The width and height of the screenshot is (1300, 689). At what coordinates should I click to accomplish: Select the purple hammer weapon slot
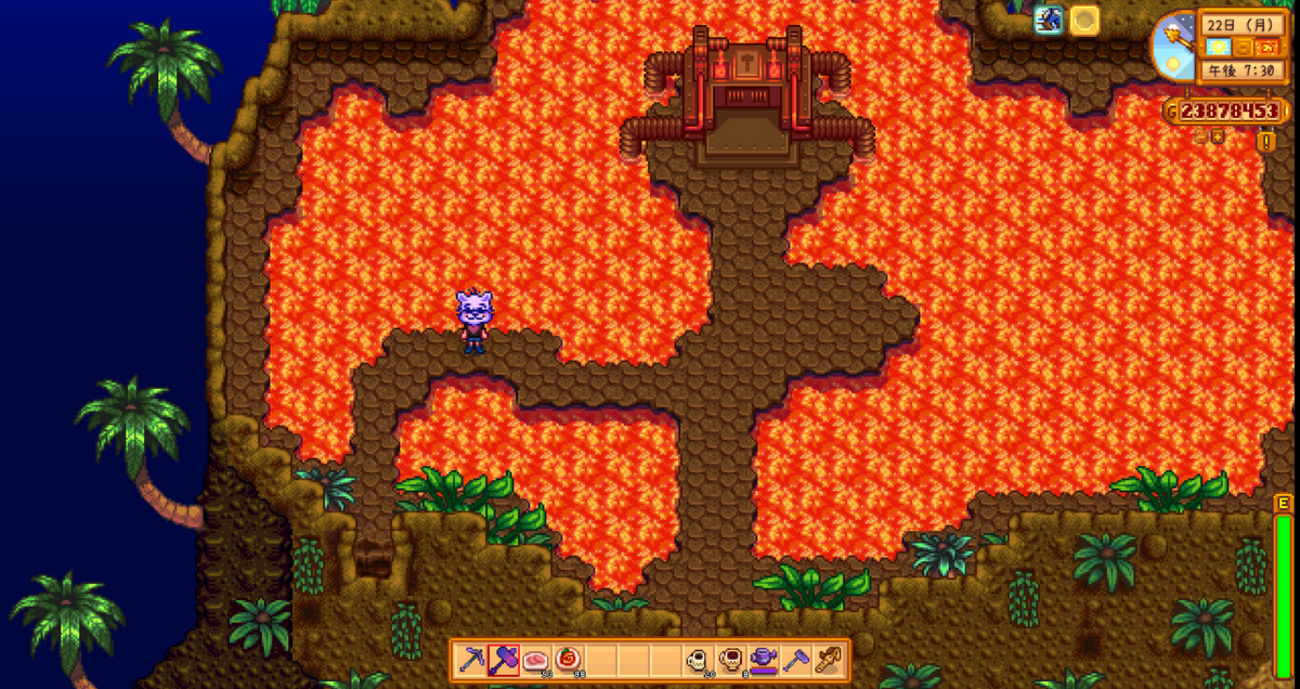pos(504,660)
